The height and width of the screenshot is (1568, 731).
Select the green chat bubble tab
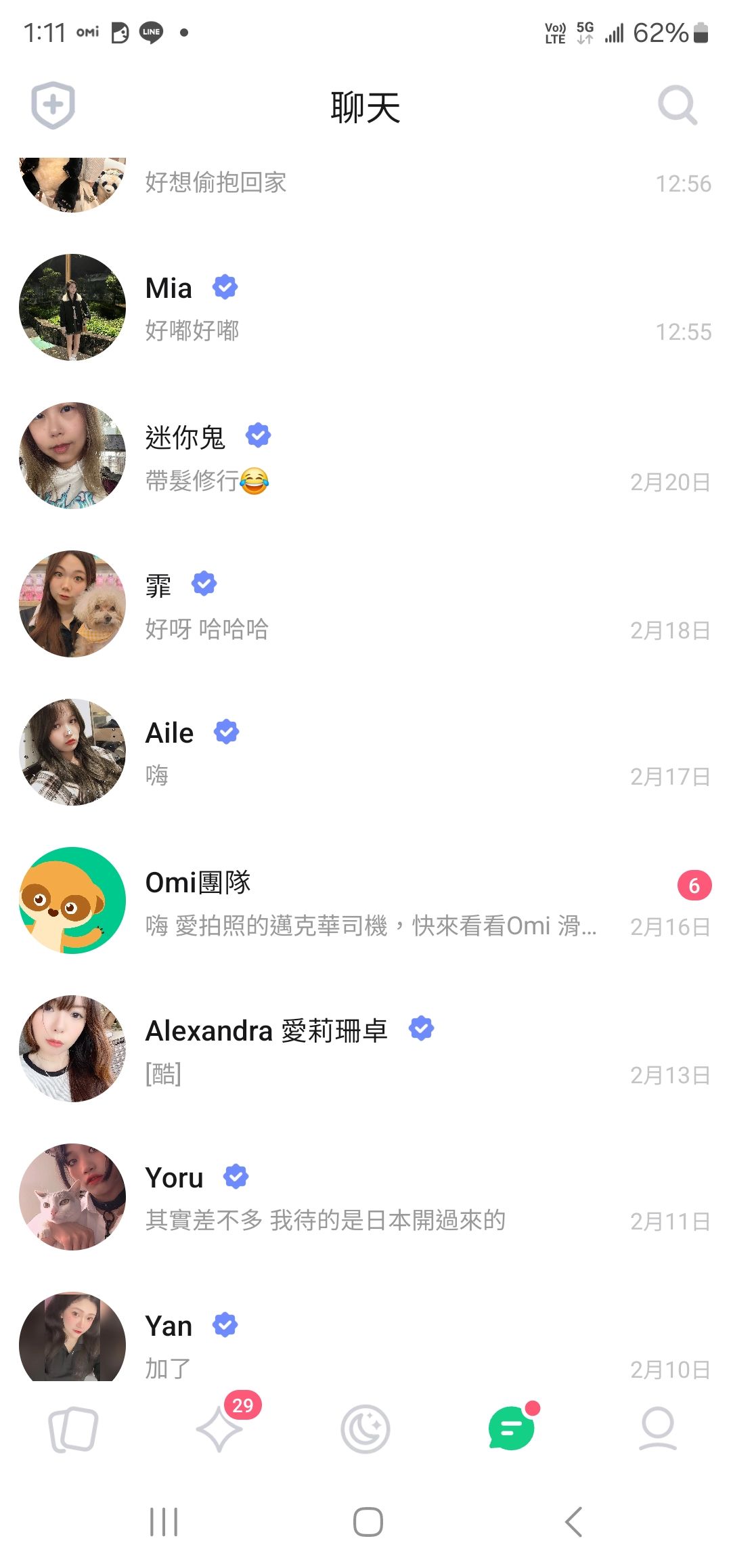click(512, 1429)
